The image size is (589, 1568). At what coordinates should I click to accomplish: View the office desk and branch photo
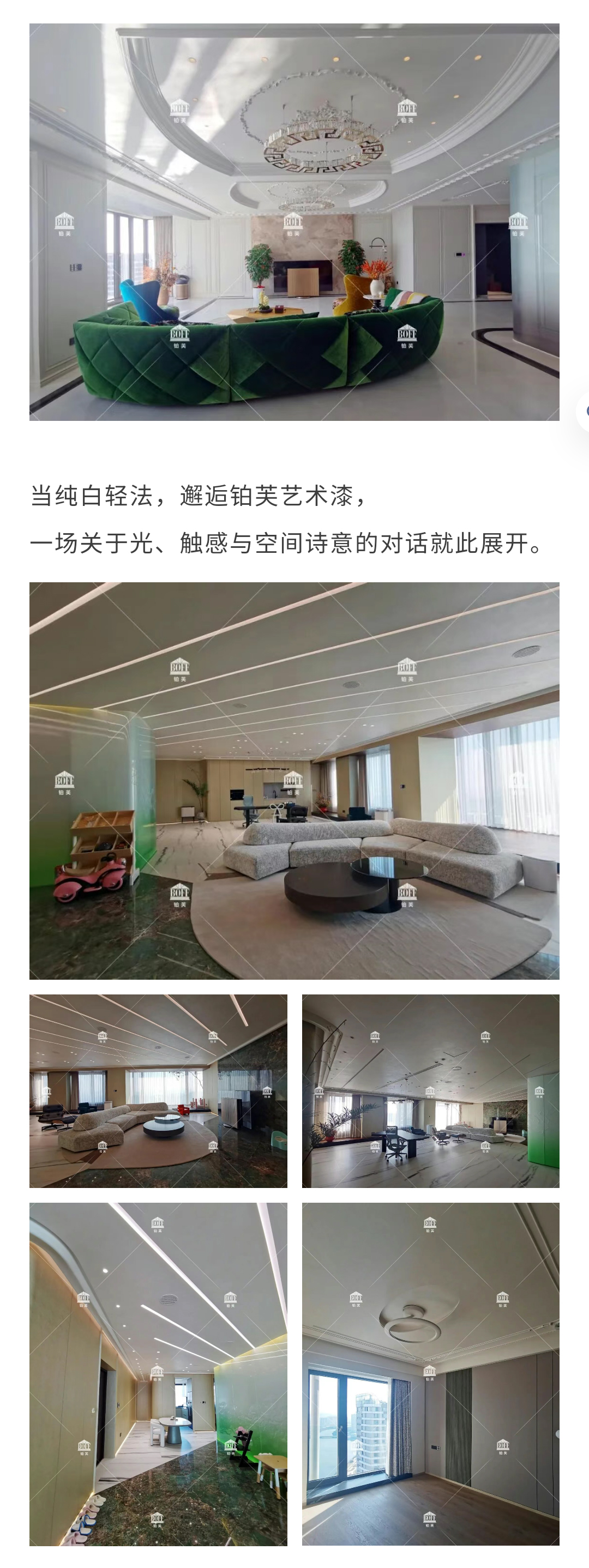coord(431,1091)
